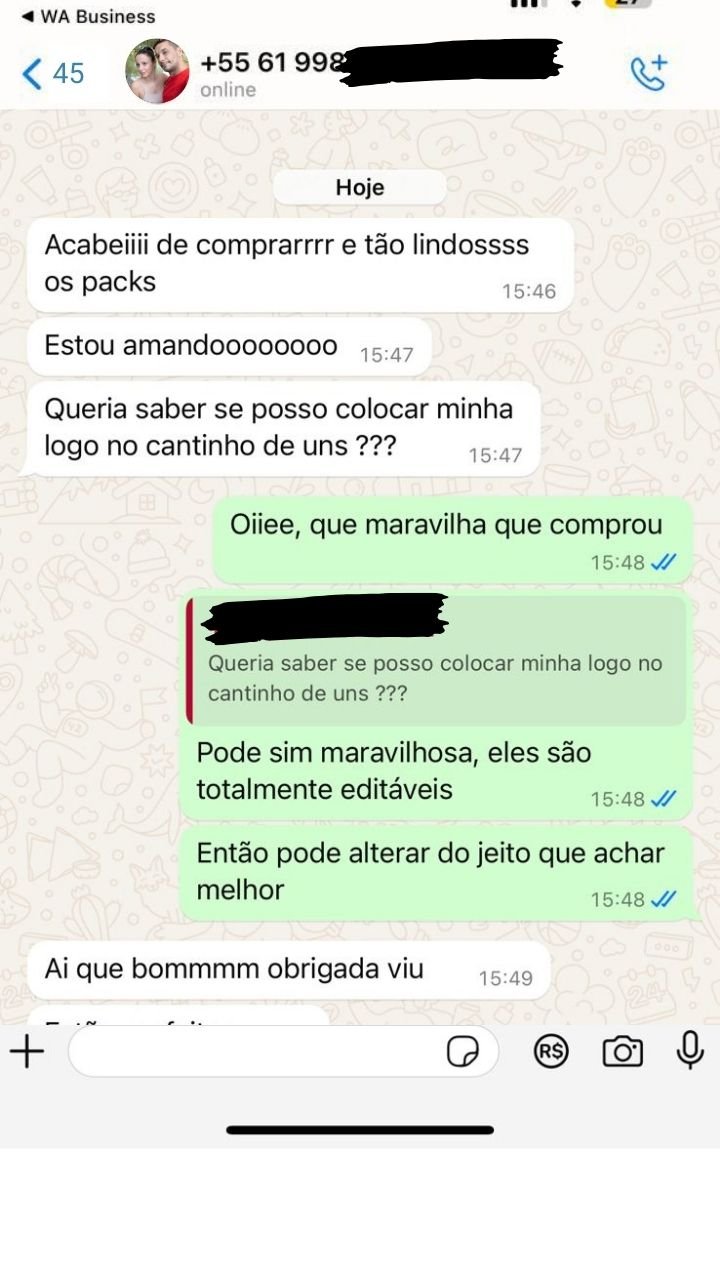The height and width of the screenshot is (1280, 720).
Task: Tap the microphone to record audio
Action: coord(690,1050)
